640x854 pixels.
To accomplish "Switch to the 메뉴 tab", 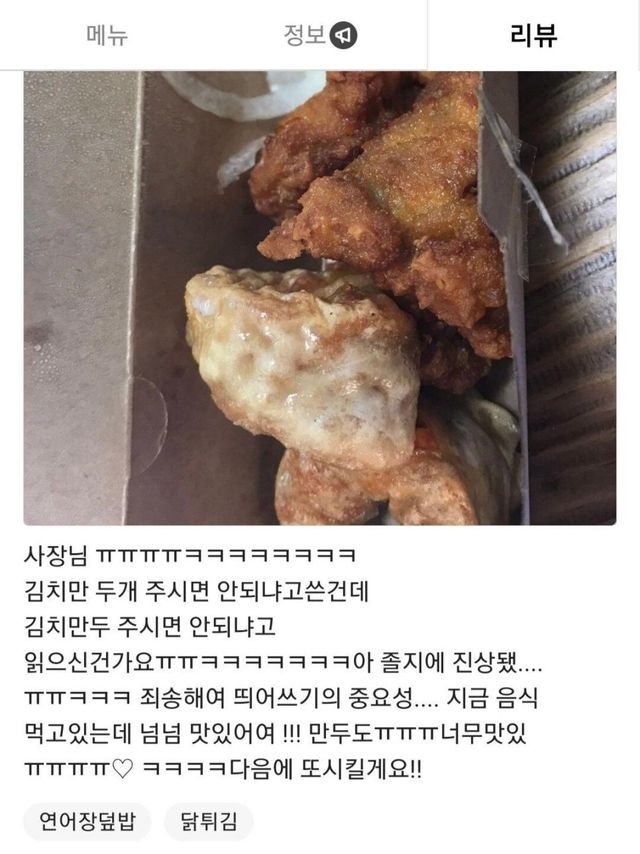I will pyautogui.click(x=106, y=36).
